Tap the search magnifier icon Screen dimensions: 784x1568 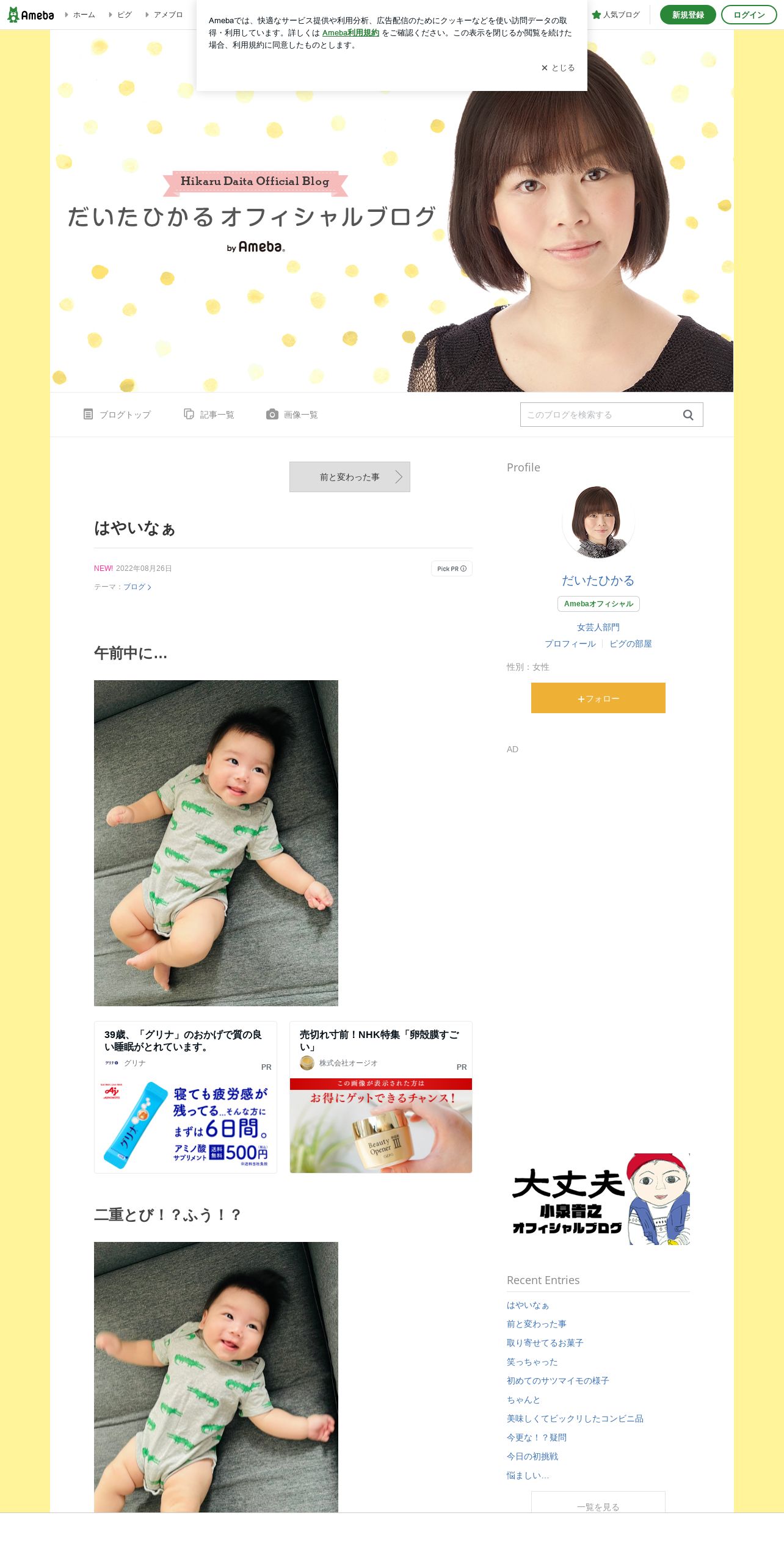[688, 415]
